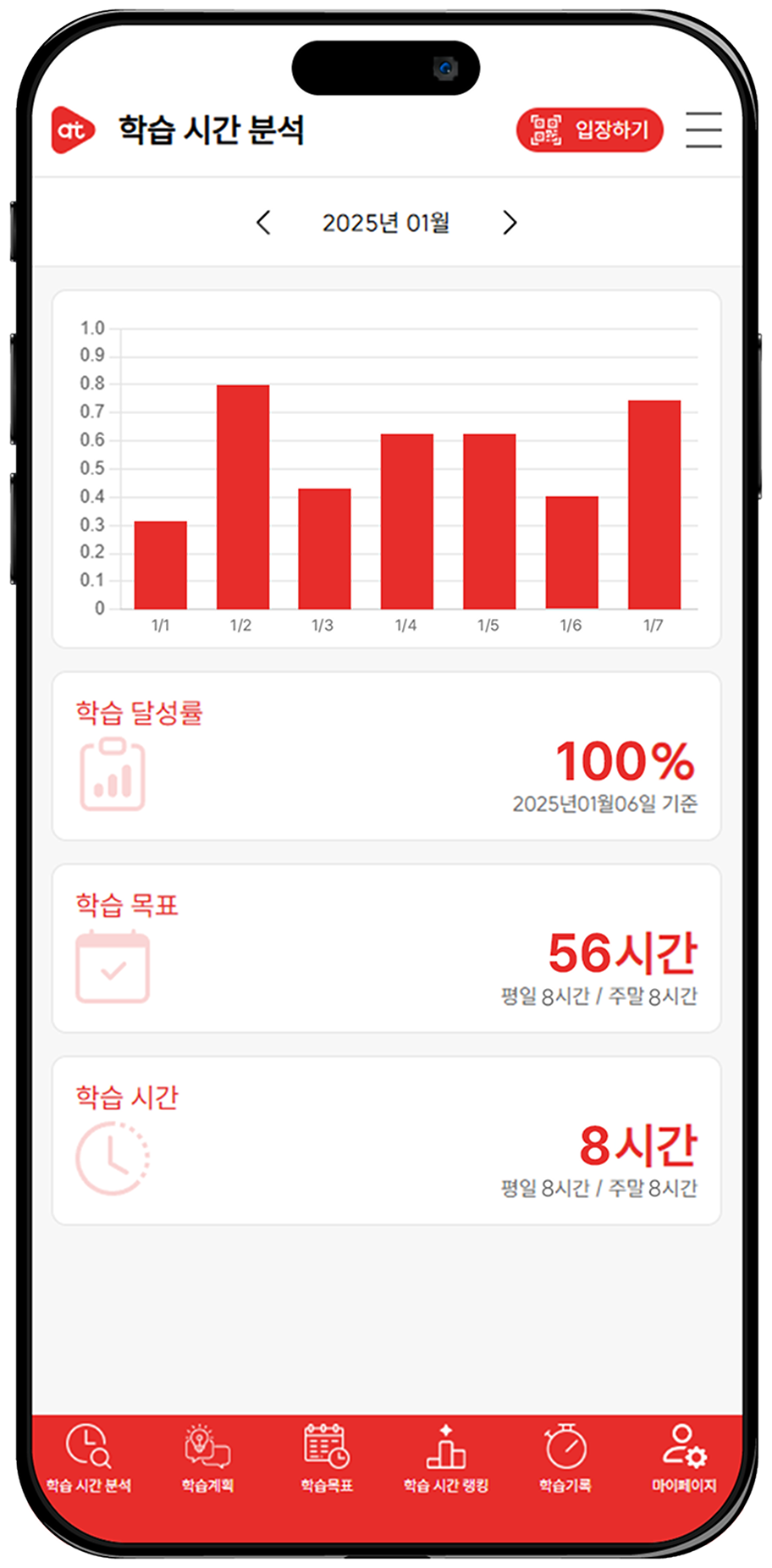
Task: Go to the previous month
Action: click(x=263, y=223)
